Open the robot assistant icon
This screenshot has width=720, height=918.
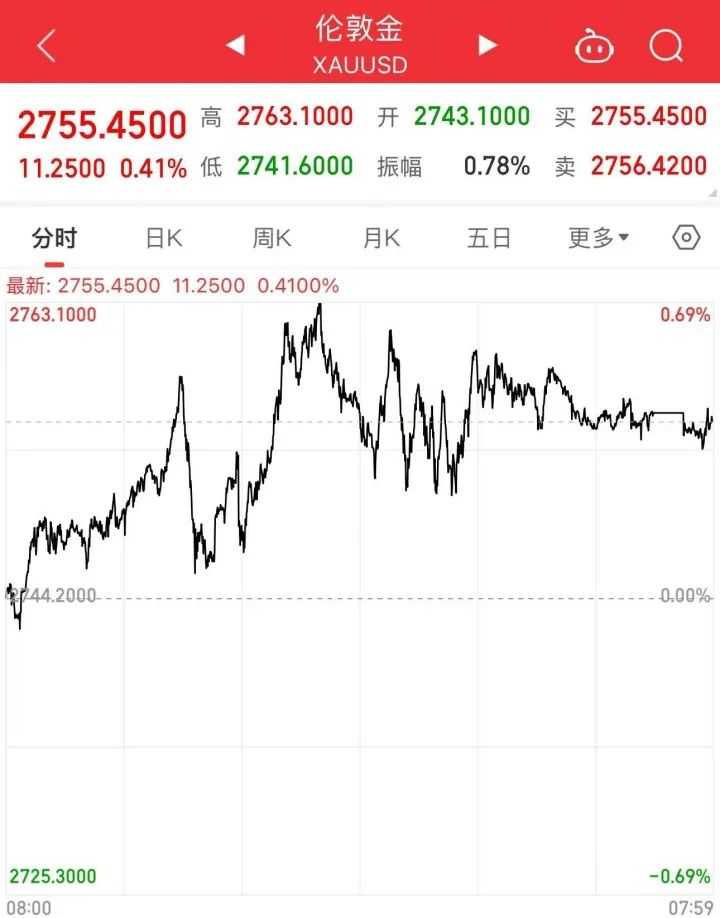(x=594, y=46)
